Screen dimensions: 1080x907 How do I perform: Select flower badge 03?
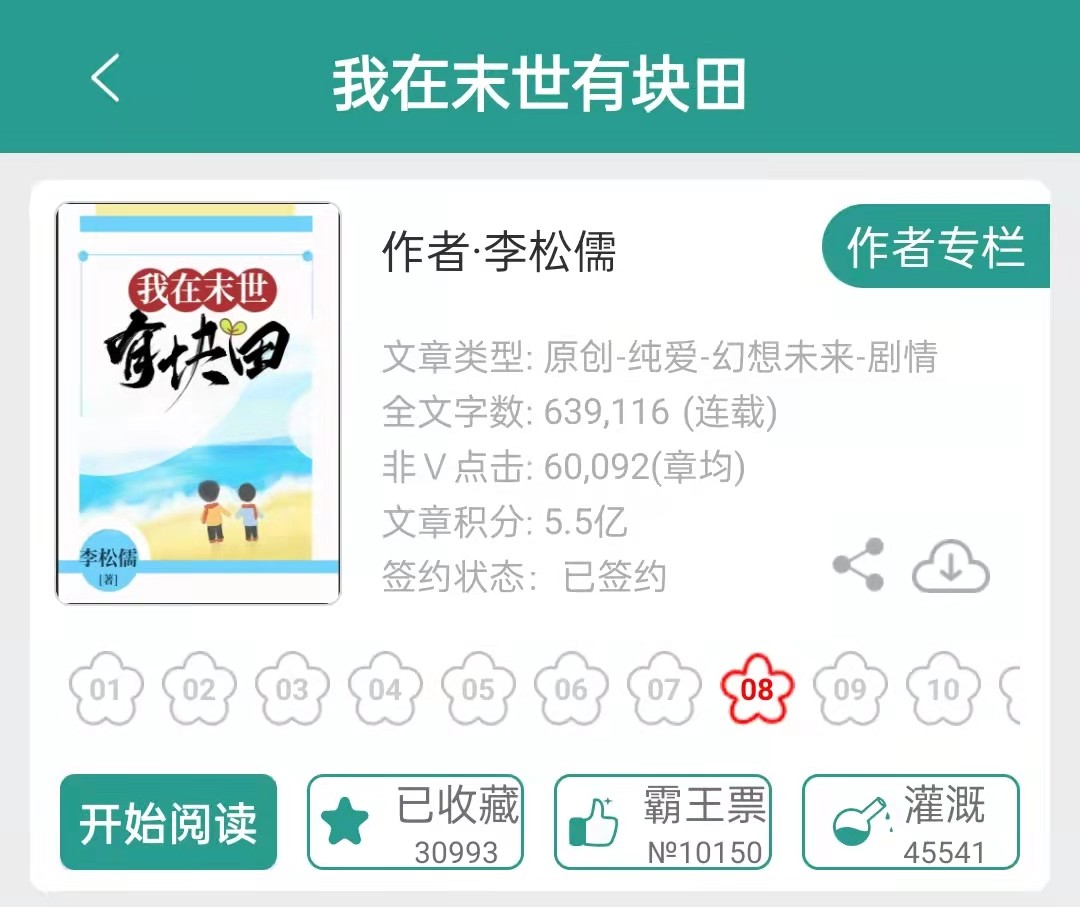[x=292, y=689]
